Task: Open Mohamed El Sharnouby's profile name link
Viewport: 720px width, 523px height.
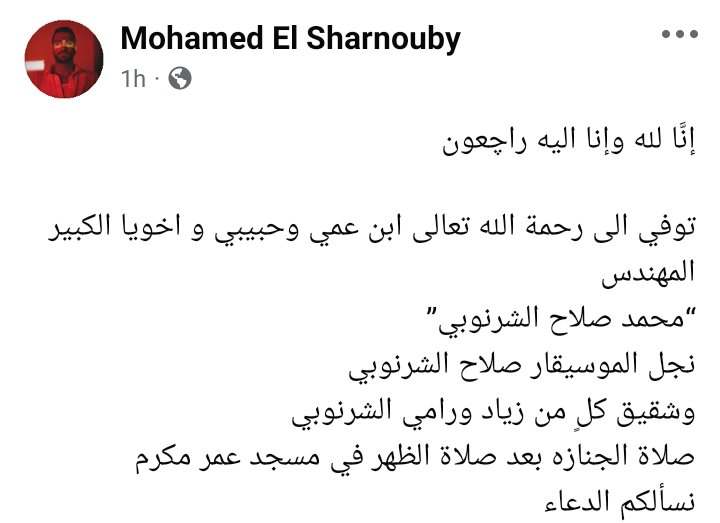Action: (x=290, y=39)
